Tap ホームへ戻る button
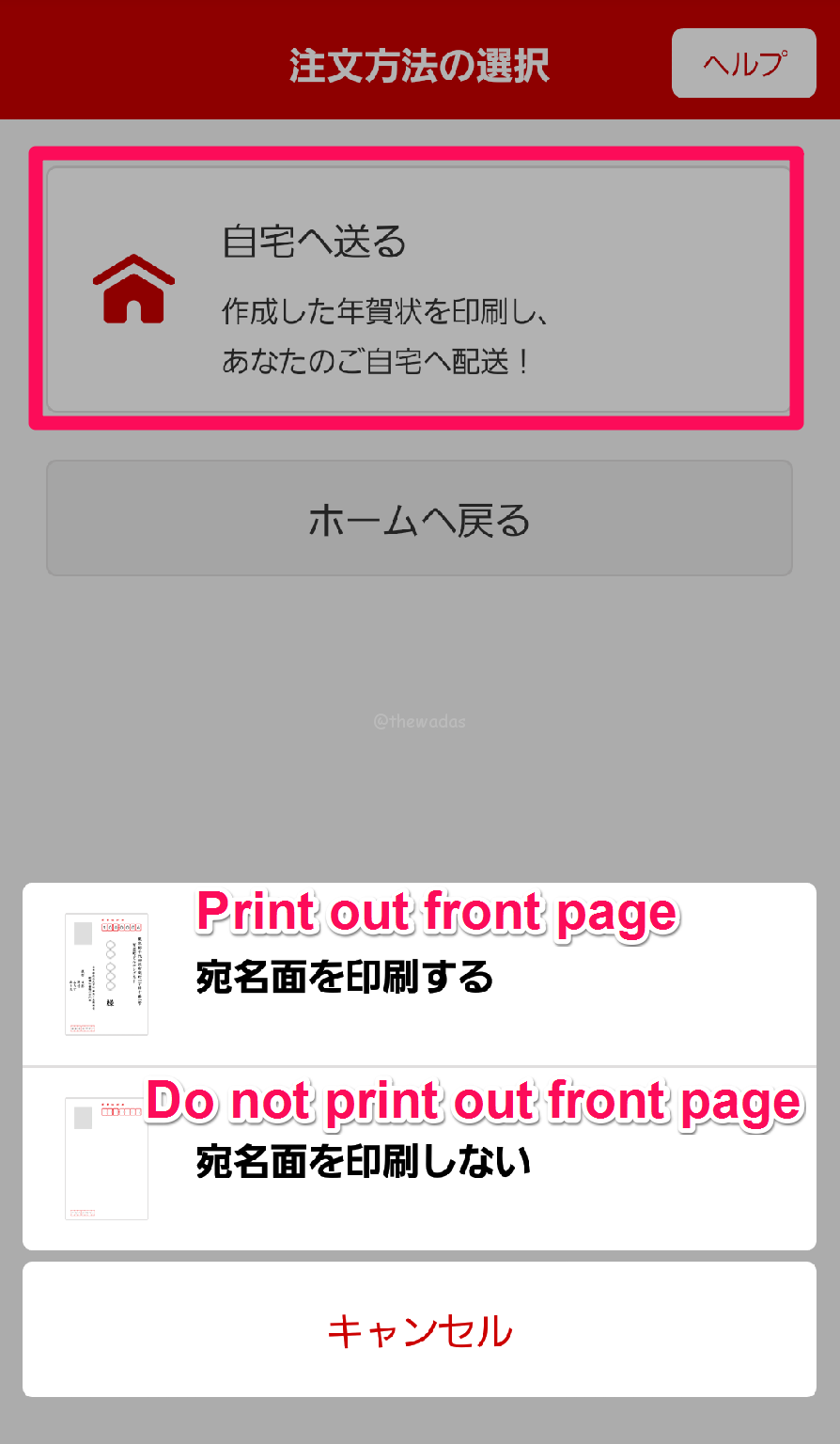The height and width of the screenshot is (1444, 840). pyautogui.click(x=419, y=518)
